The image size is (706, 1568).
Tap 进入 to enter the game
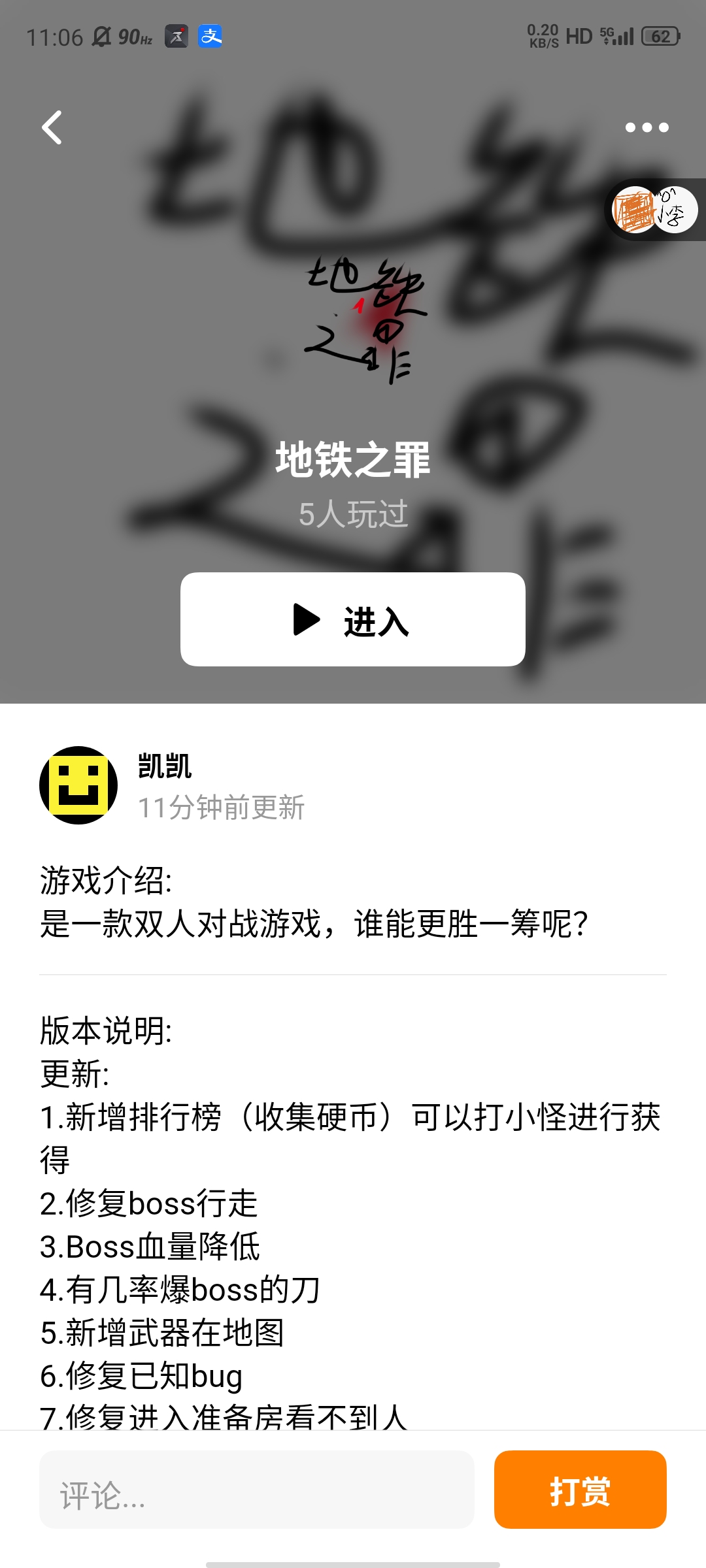click(x=353, y=619)
